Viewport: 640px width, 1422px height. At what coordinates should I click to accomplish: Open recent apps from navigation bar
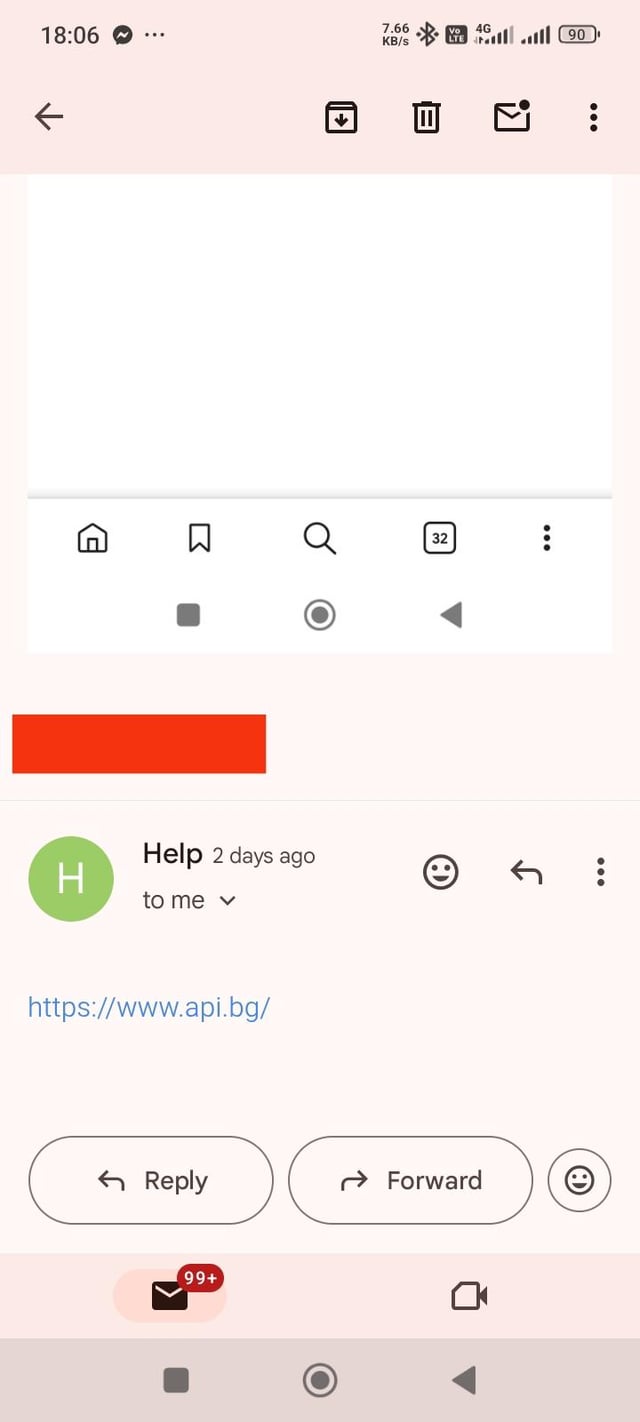(176, 1381)
